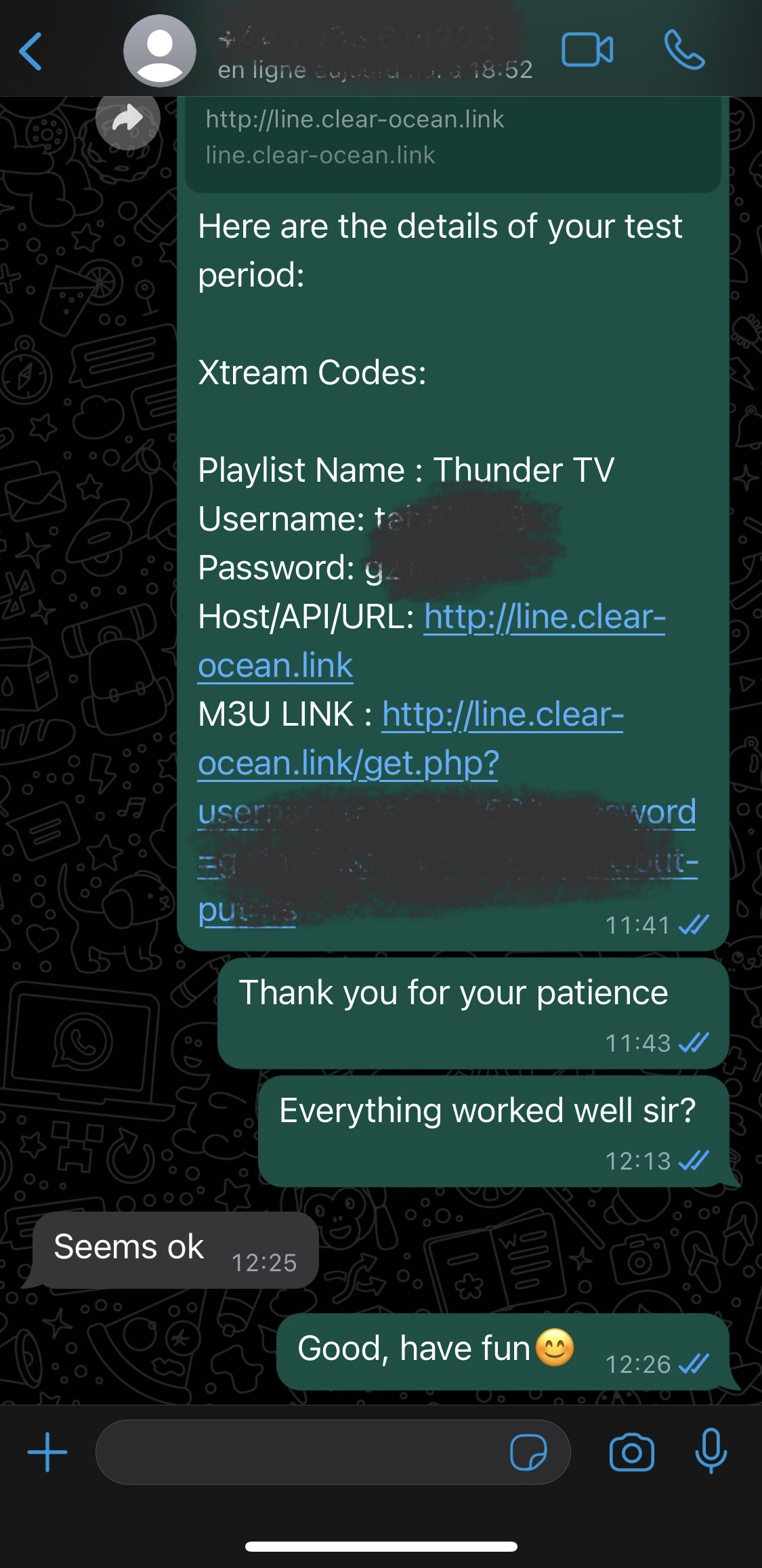This screenshot has height=1568, width=762.
Task: Open the Host/API/URL link
Action: point(544,618)
